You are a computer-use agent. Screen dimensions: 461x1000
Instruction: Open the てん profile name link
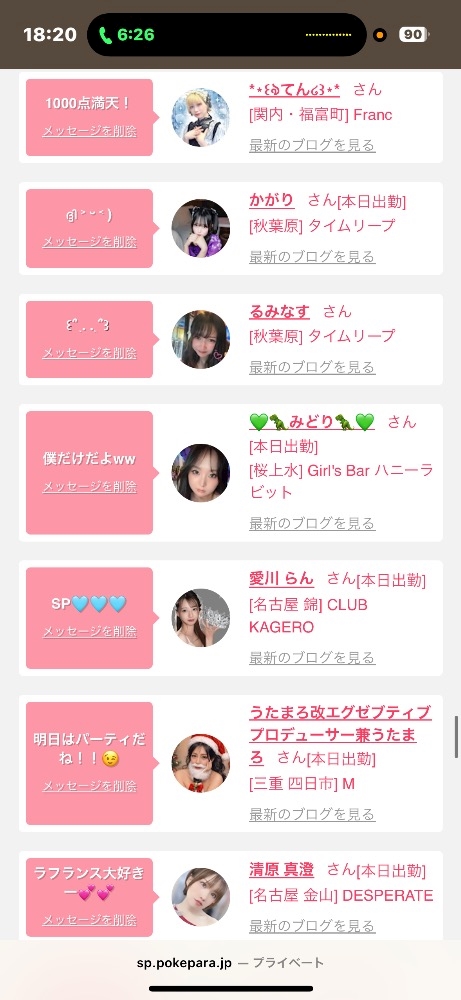tap(294, 89)
